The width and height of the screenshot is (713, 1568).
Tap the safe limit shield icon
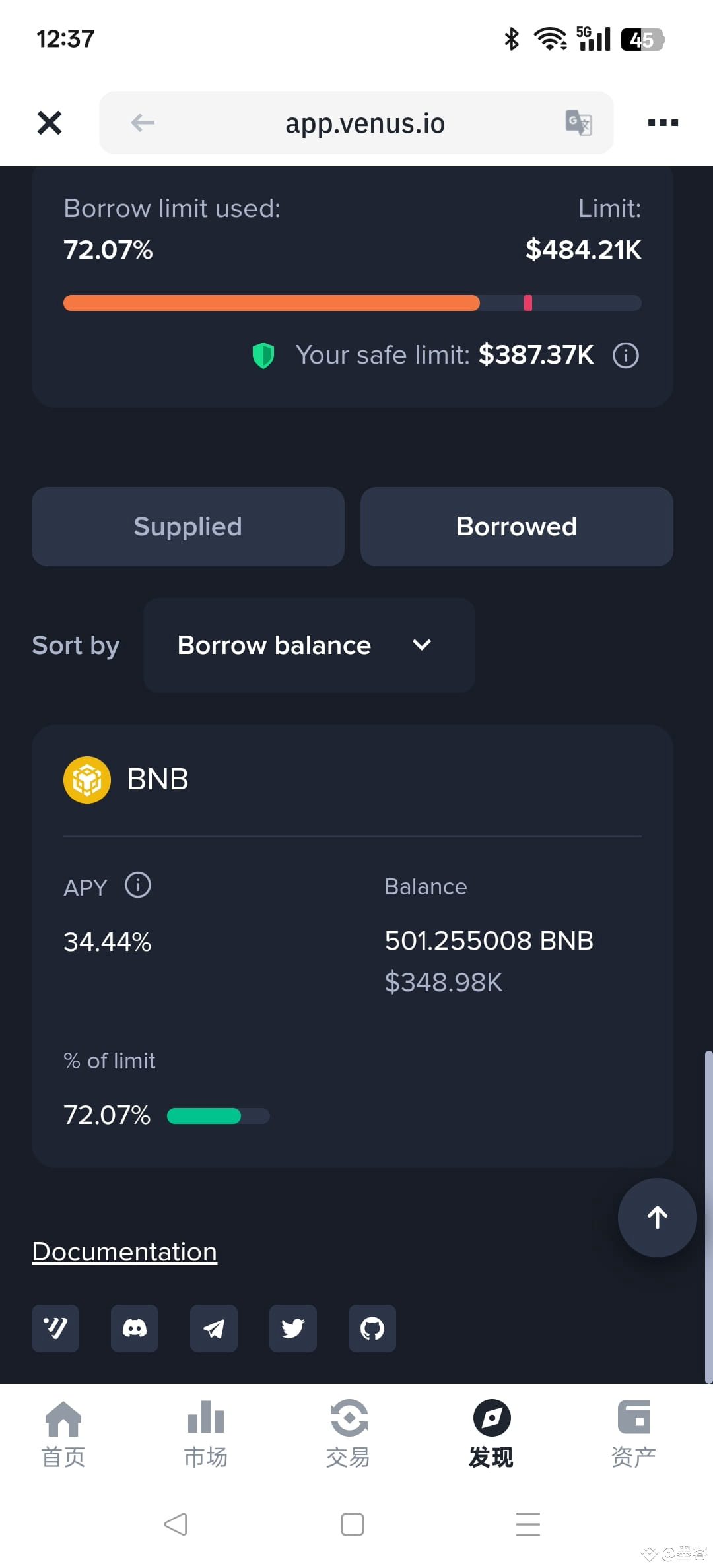pos(263,354)
